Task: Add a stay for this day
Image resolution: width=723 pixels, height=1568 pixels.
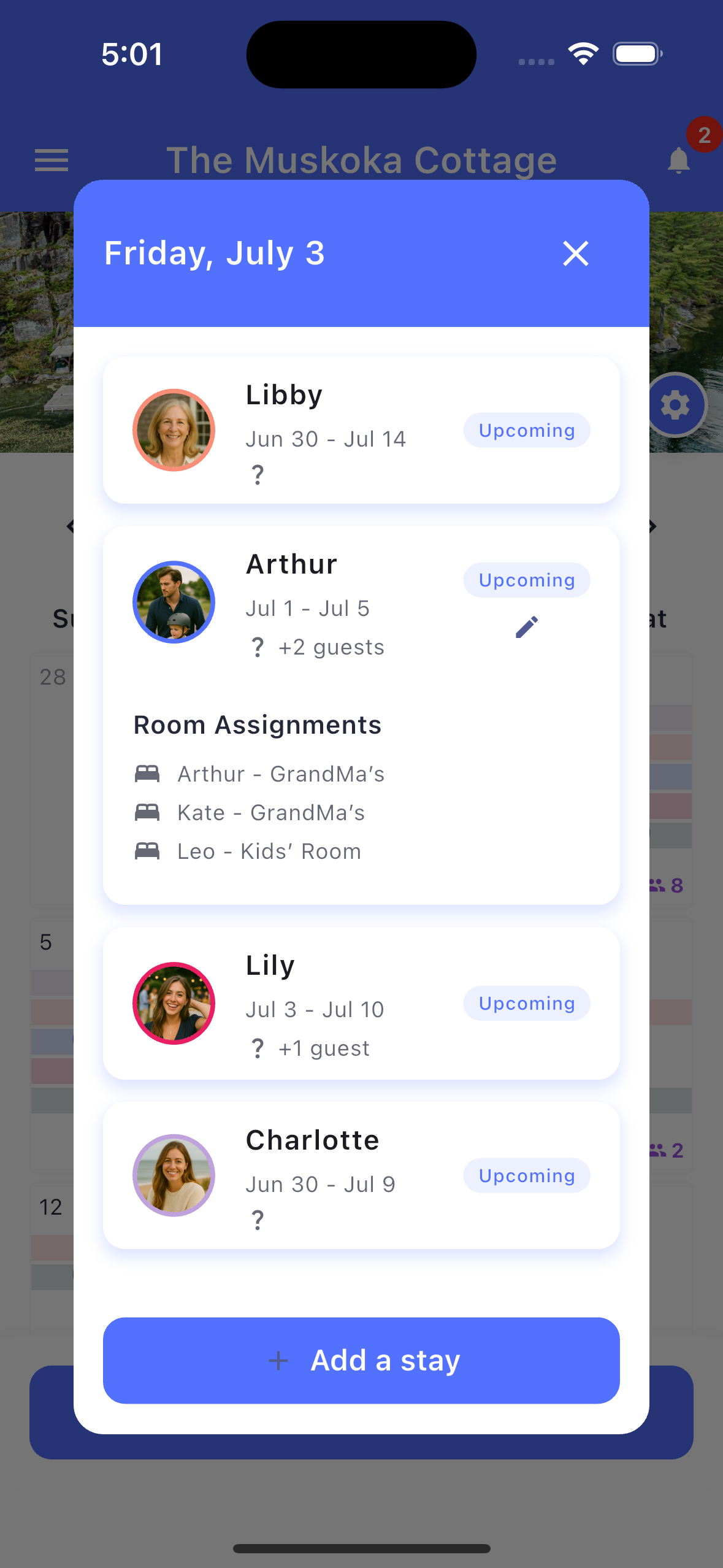Action: 361,1360
